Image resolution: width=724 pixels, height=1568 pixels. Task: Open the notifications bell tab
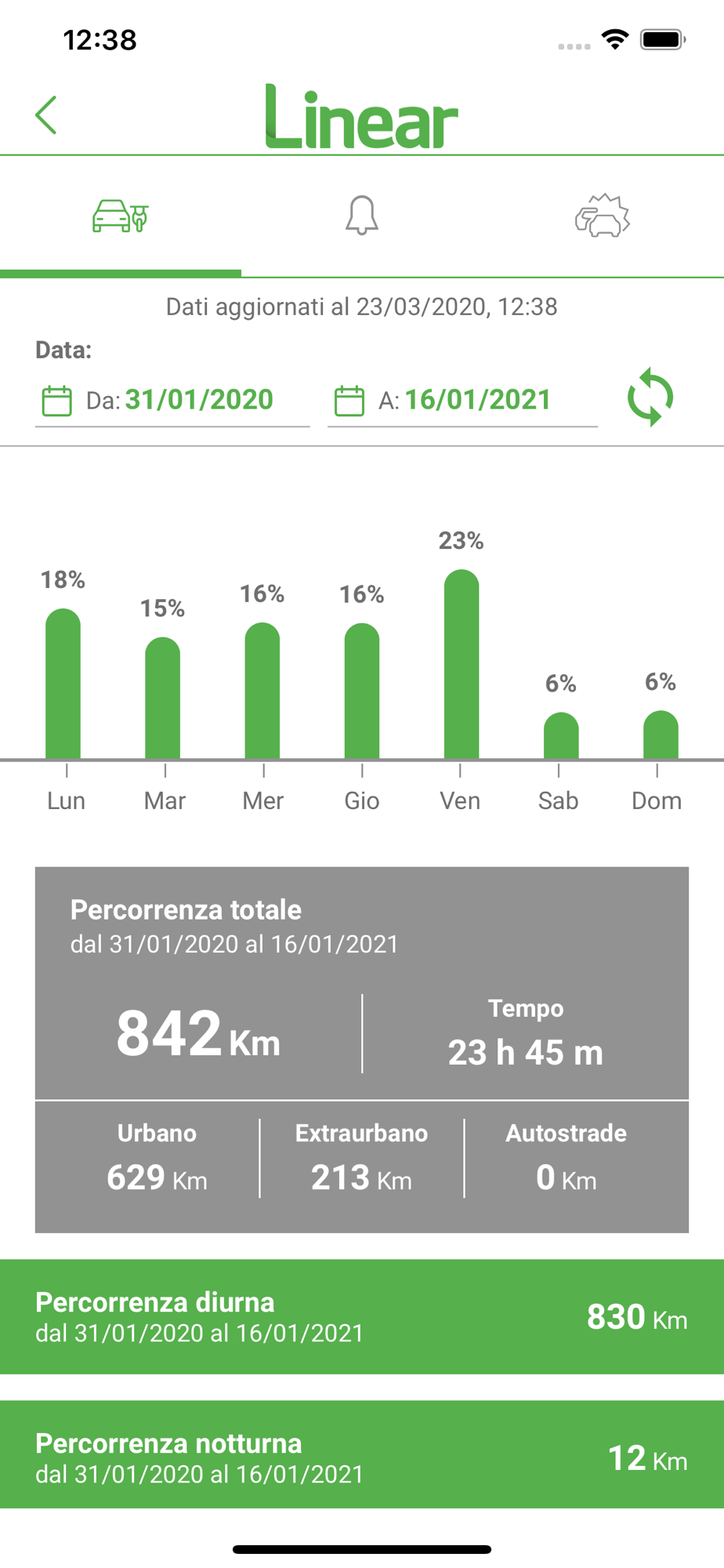362,216
